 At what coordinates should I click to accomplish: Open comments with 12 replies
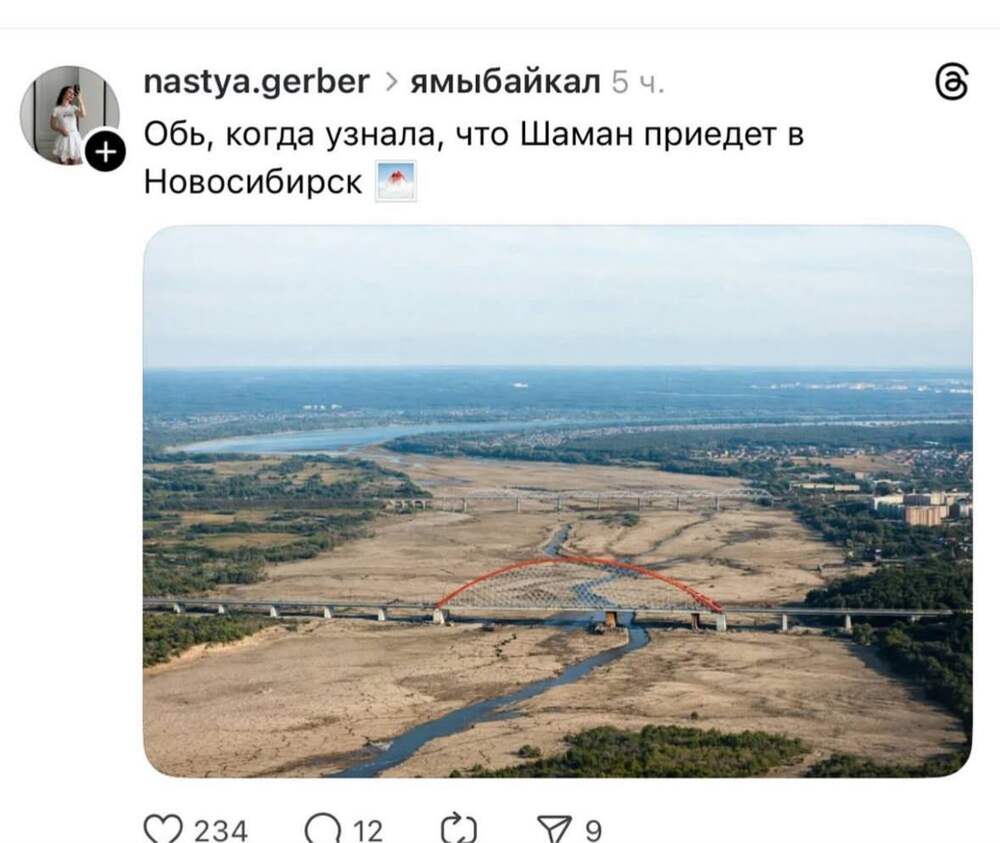pos(322,829)
